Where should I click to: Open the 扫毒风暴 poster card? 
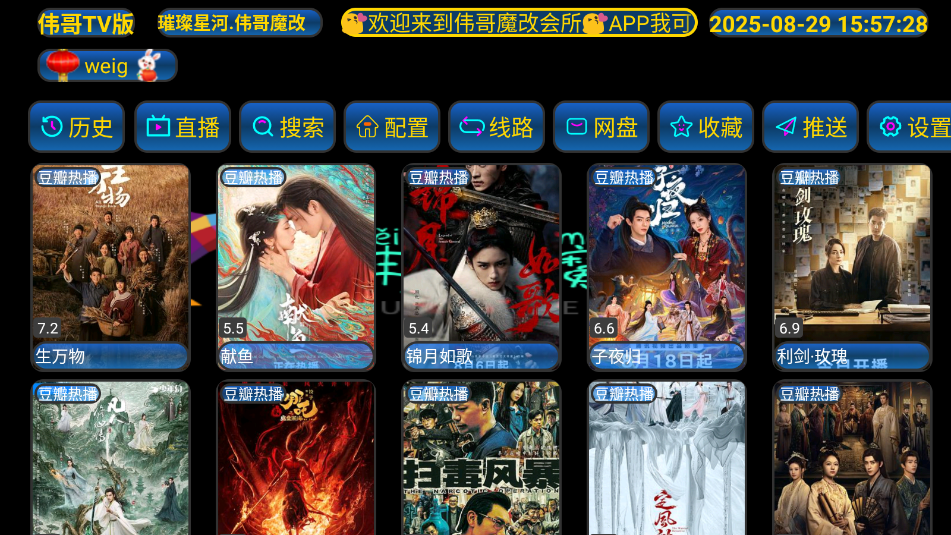pos(481,460)
